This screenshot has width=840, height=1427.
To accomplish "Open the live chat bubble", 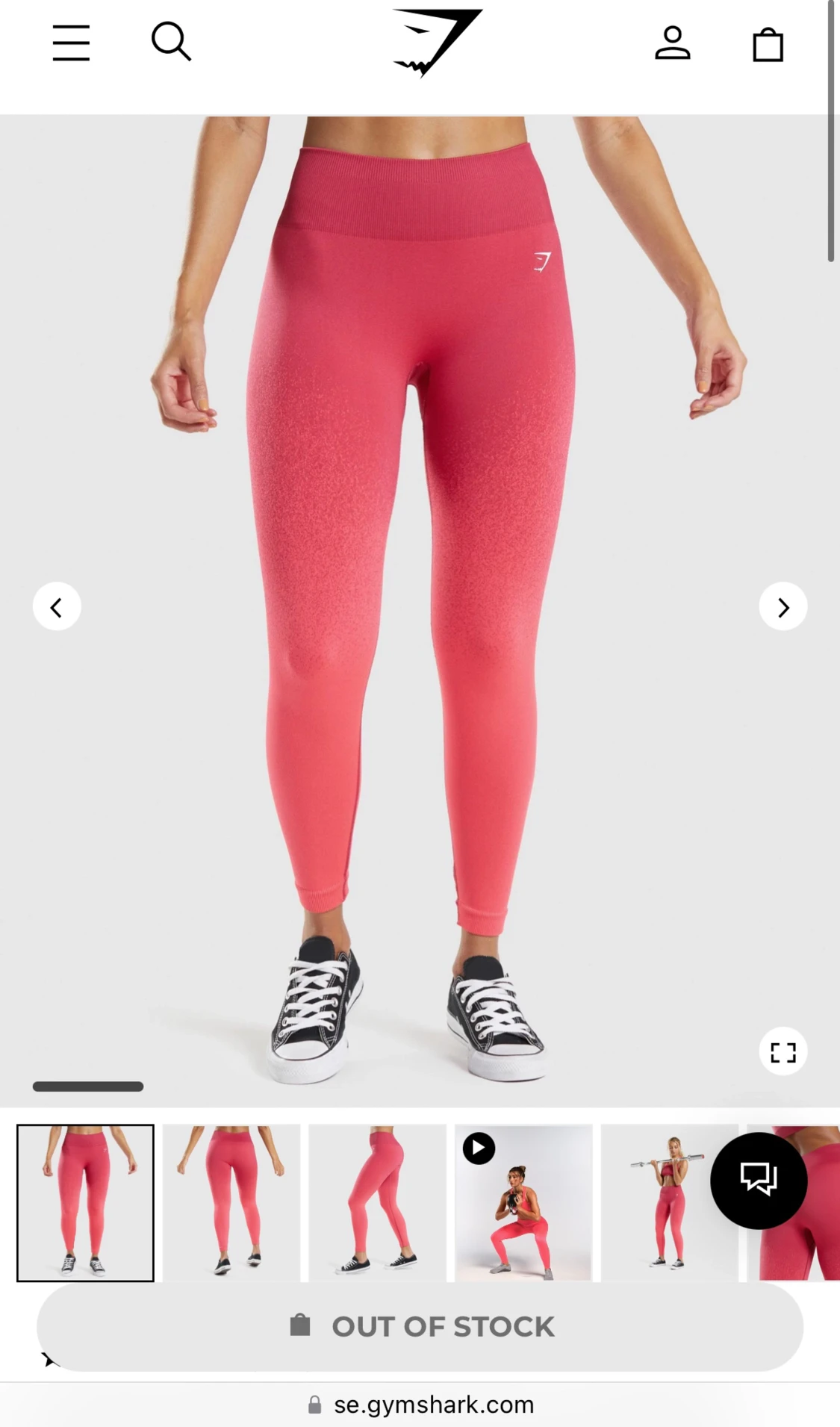I will tap(759, 1181).
